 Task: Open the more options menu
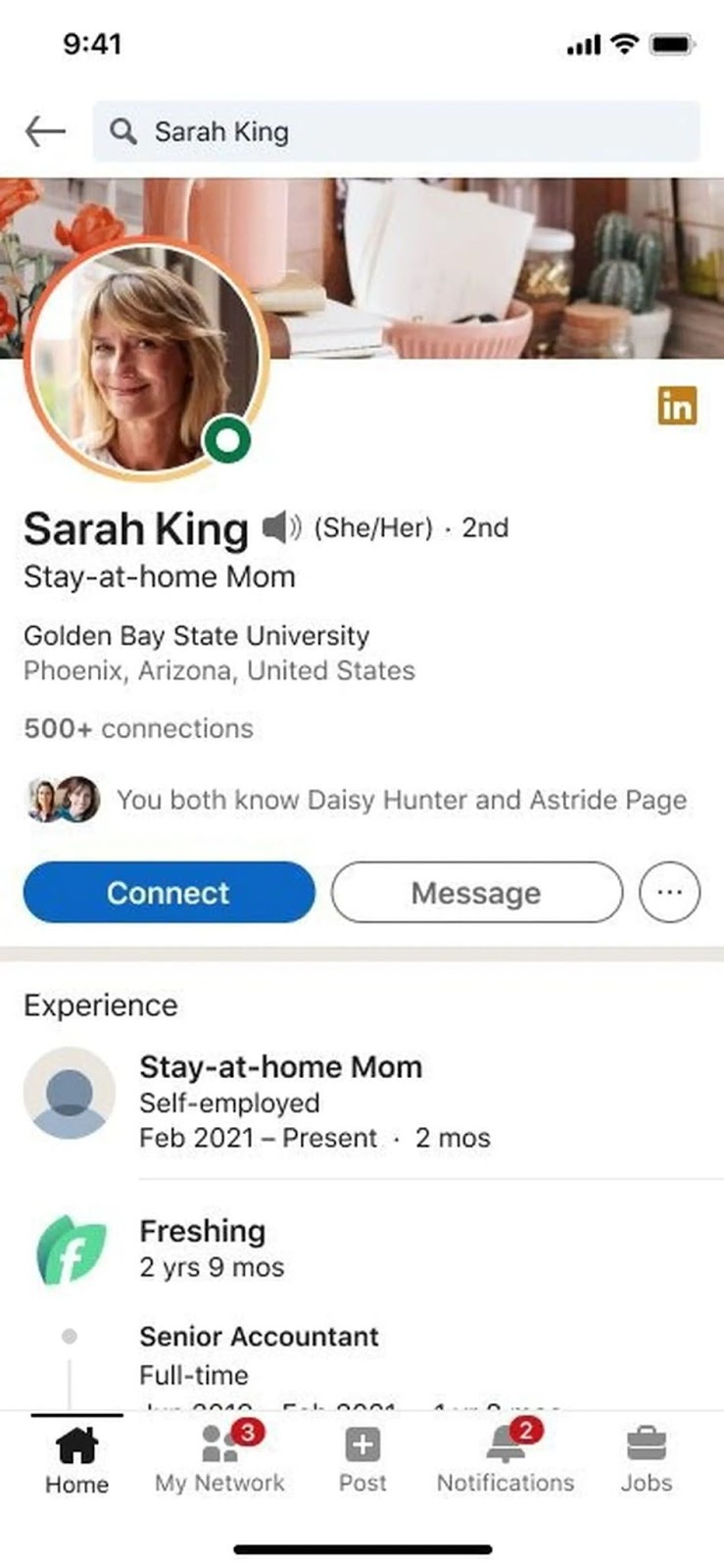[669, 893]
